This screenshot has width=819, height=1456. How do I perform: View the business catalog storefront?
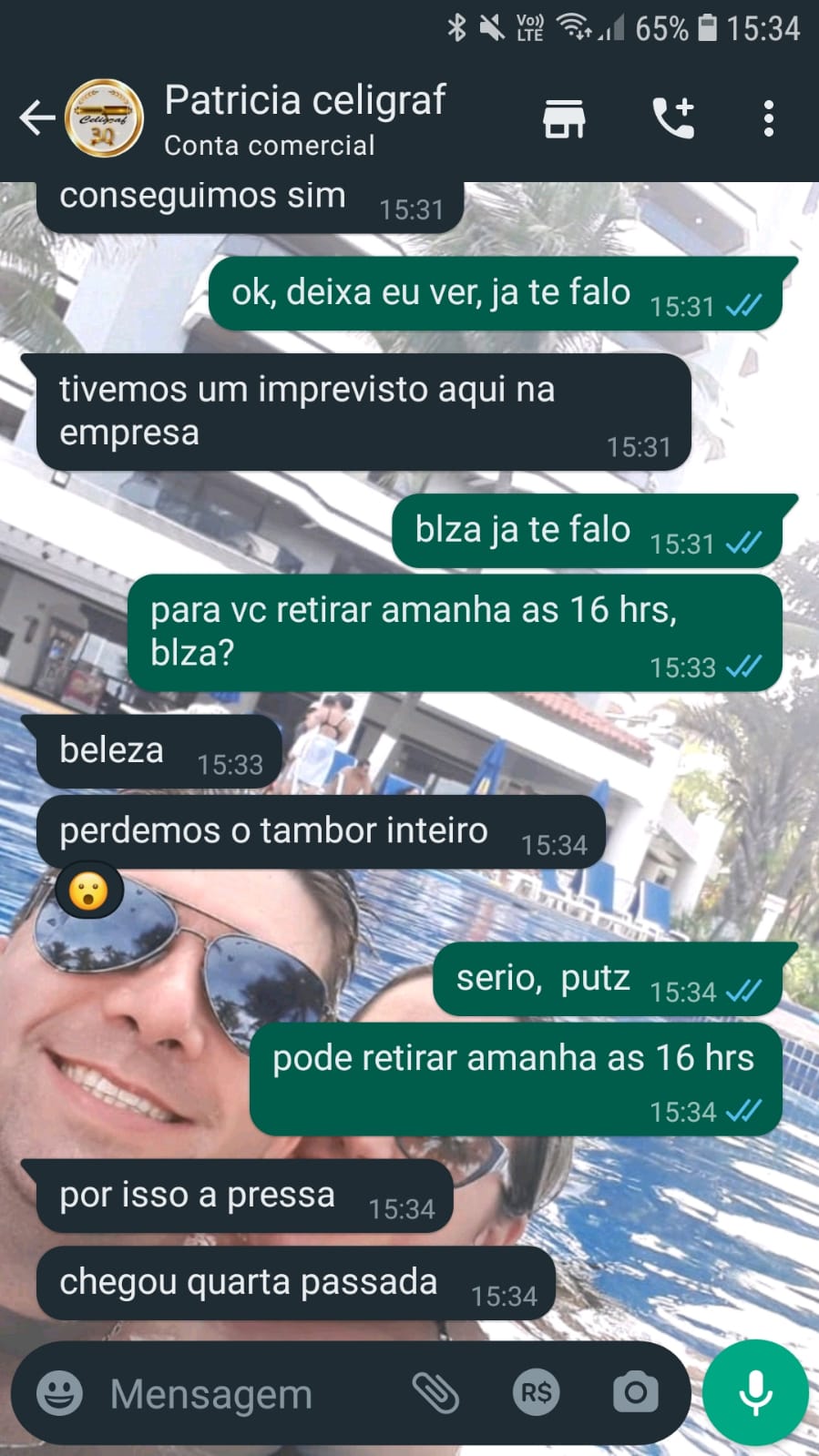(x=564, y=118)
